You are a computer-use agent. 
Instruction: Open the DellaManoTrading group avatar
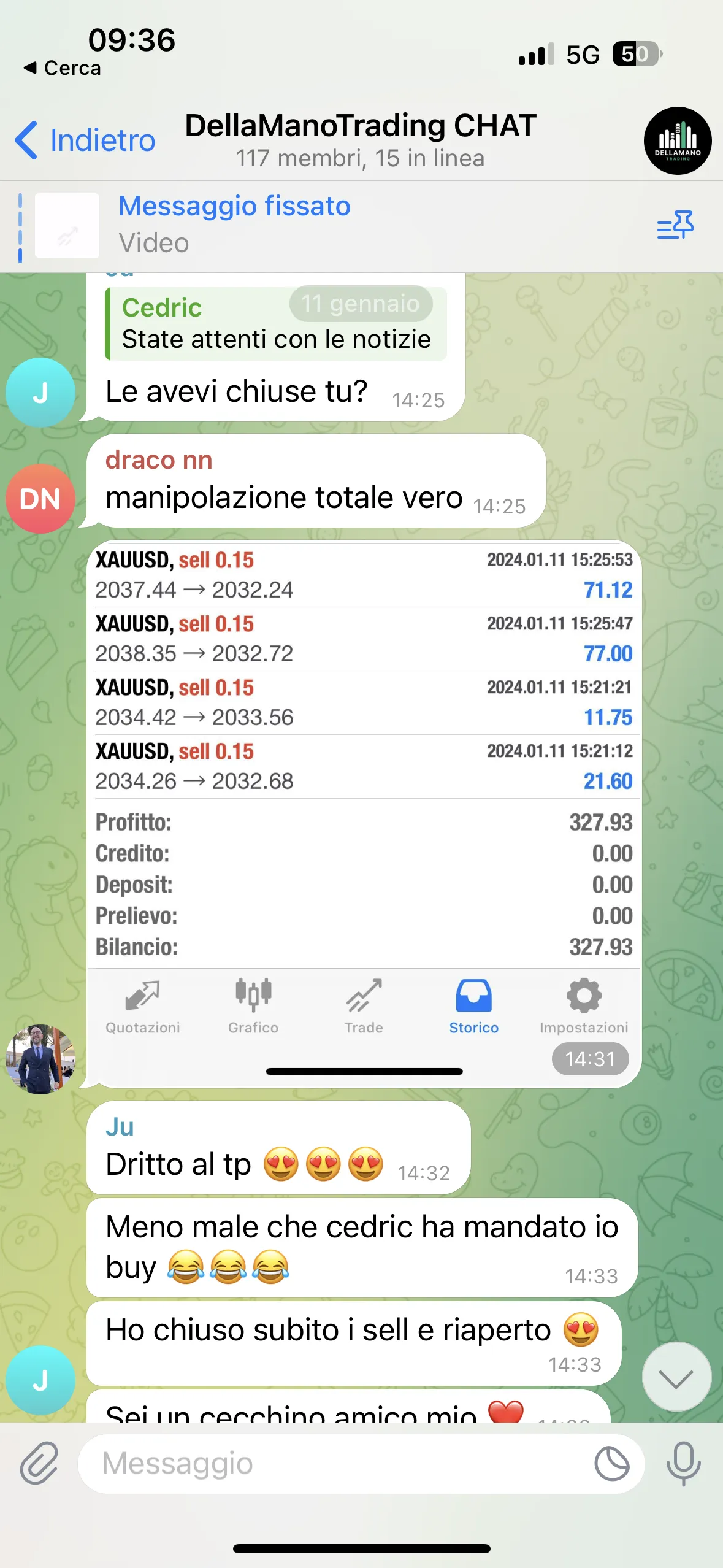(x=678, y=141)
